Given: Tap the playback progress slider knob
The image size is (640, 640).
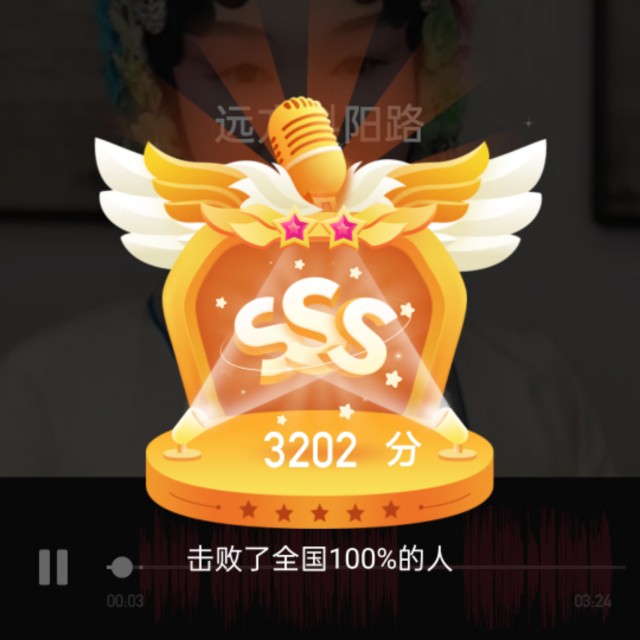Looking at the screenshot, I should coord(122,567).
